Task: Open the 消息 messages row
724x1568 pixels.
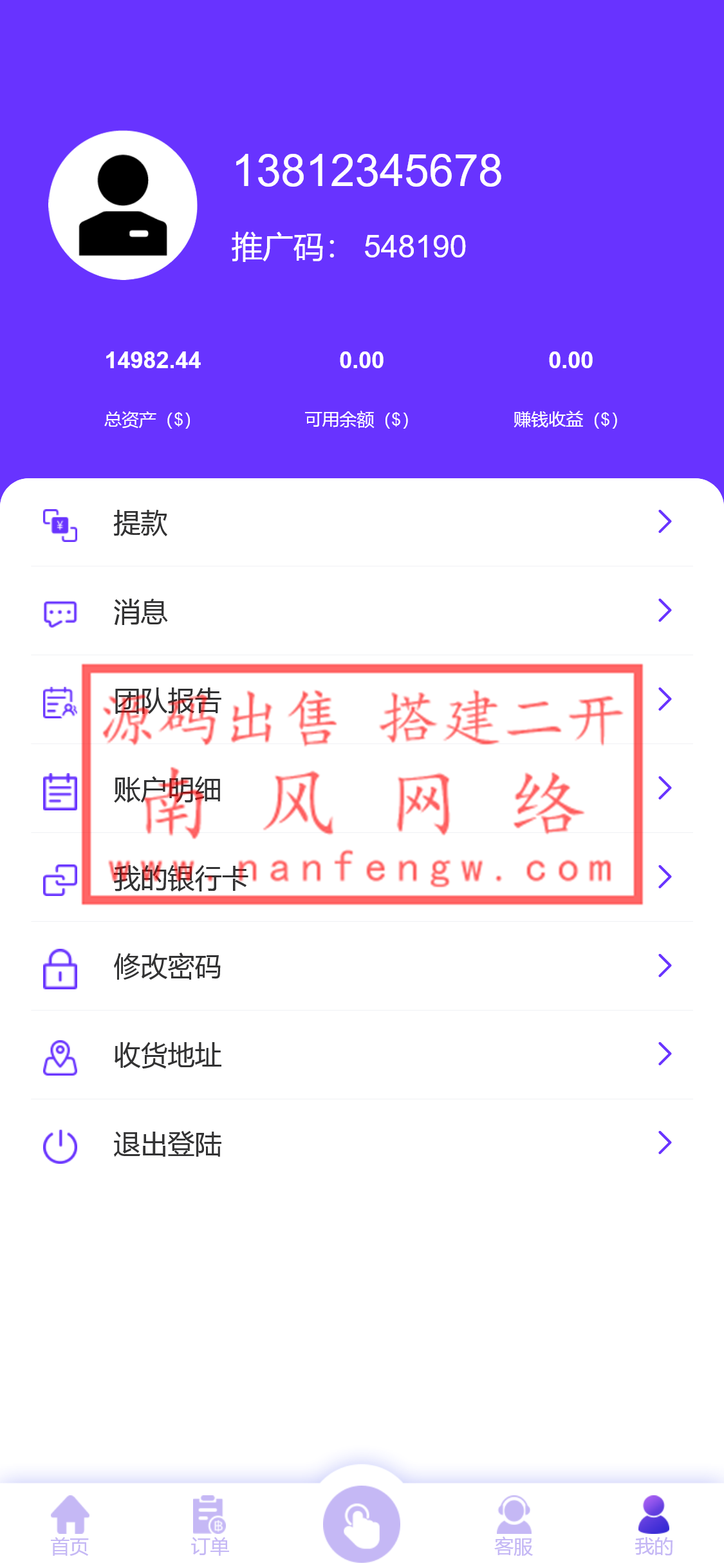Action: coord(360,611)
